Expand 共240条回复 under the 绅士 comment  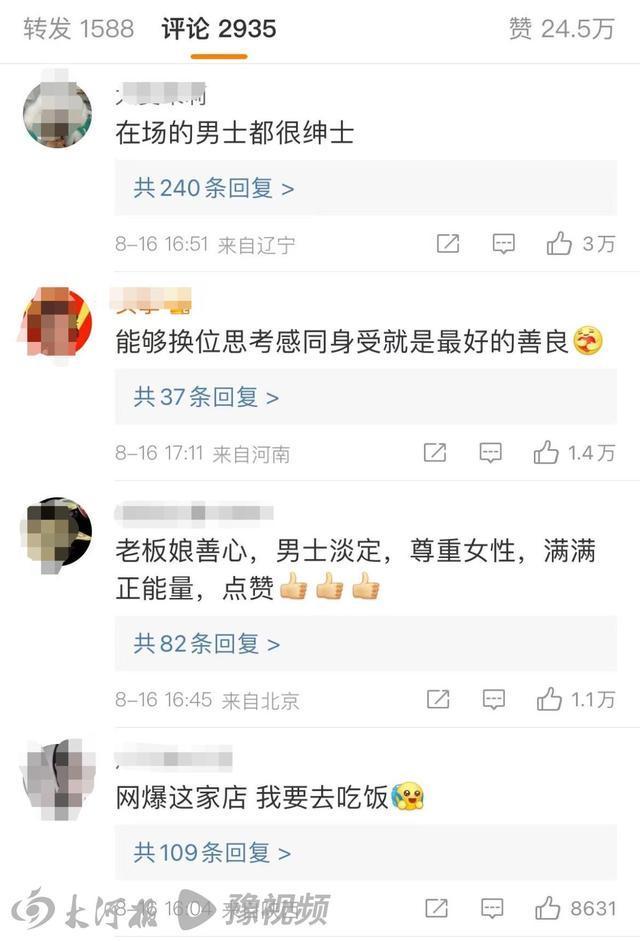[x=213, y=188]
